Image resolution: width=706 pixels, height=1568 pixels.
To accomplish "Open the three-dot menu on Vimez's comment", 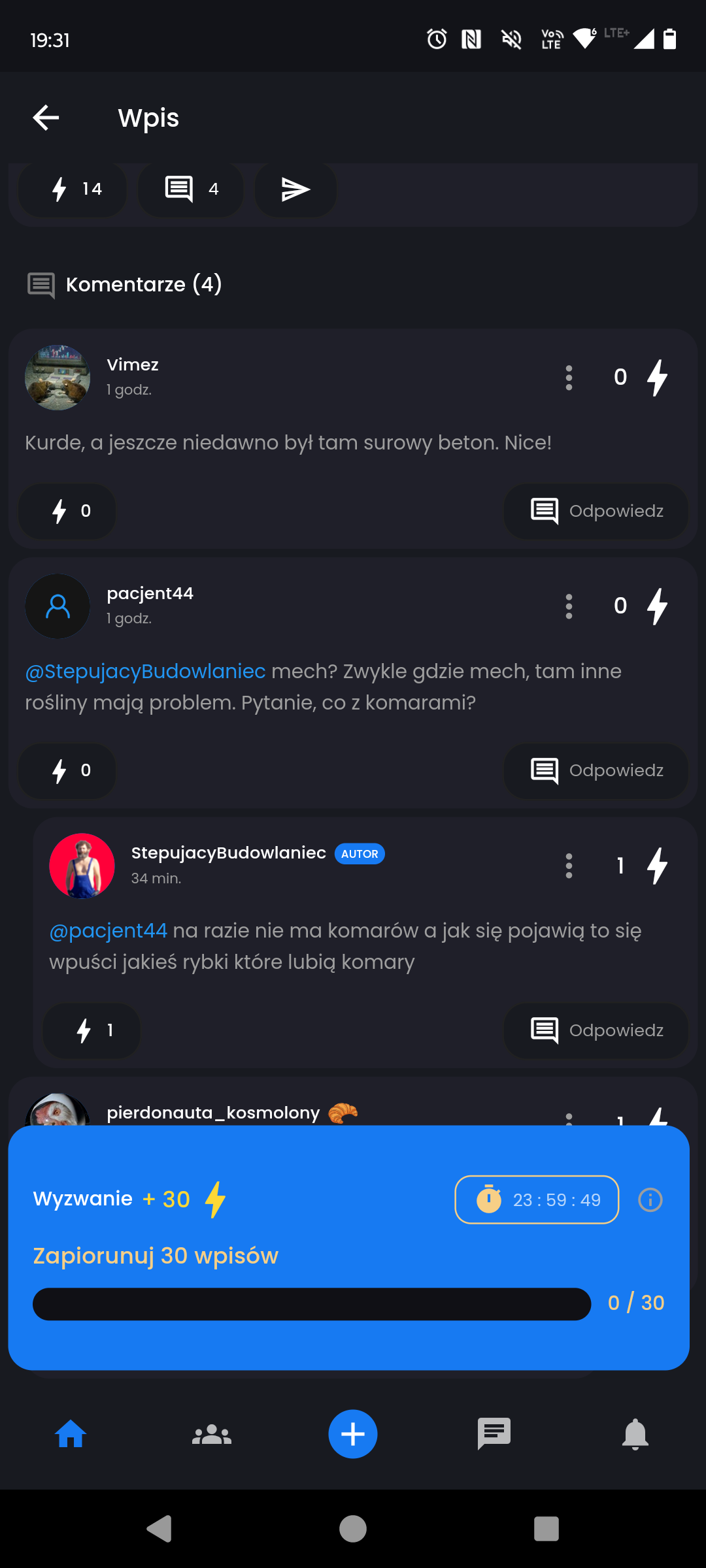I will [569, 378].
